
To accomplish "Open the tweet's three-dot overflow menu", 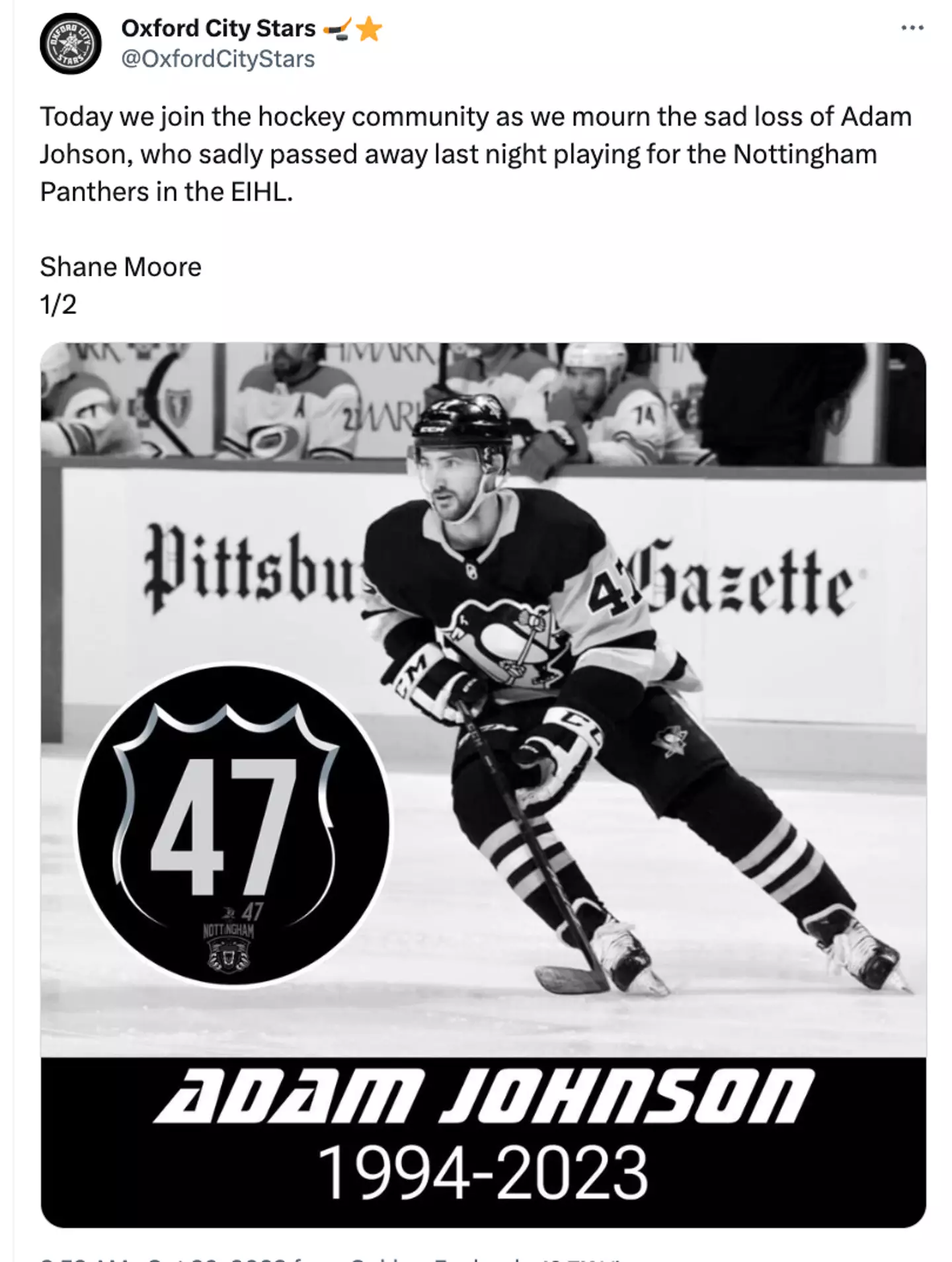I will 912,28.
